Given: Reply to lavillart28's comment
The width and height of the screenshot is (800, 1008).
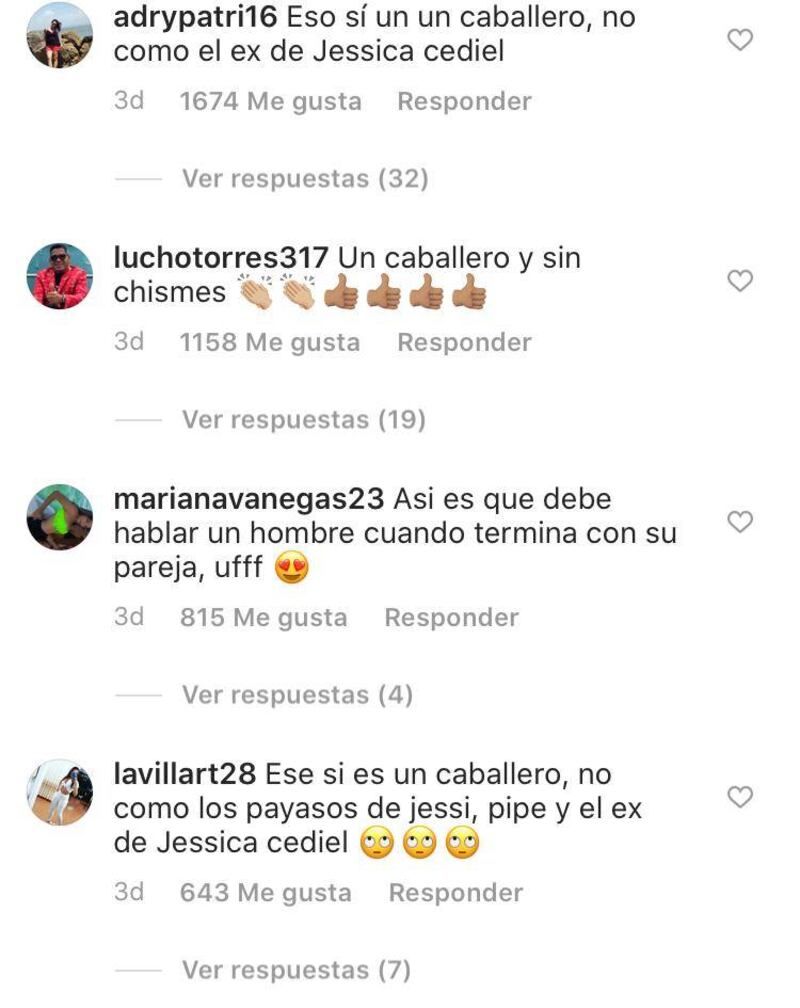Looking at the screenshot, I should pyautogui.click(x=455, y=893).
